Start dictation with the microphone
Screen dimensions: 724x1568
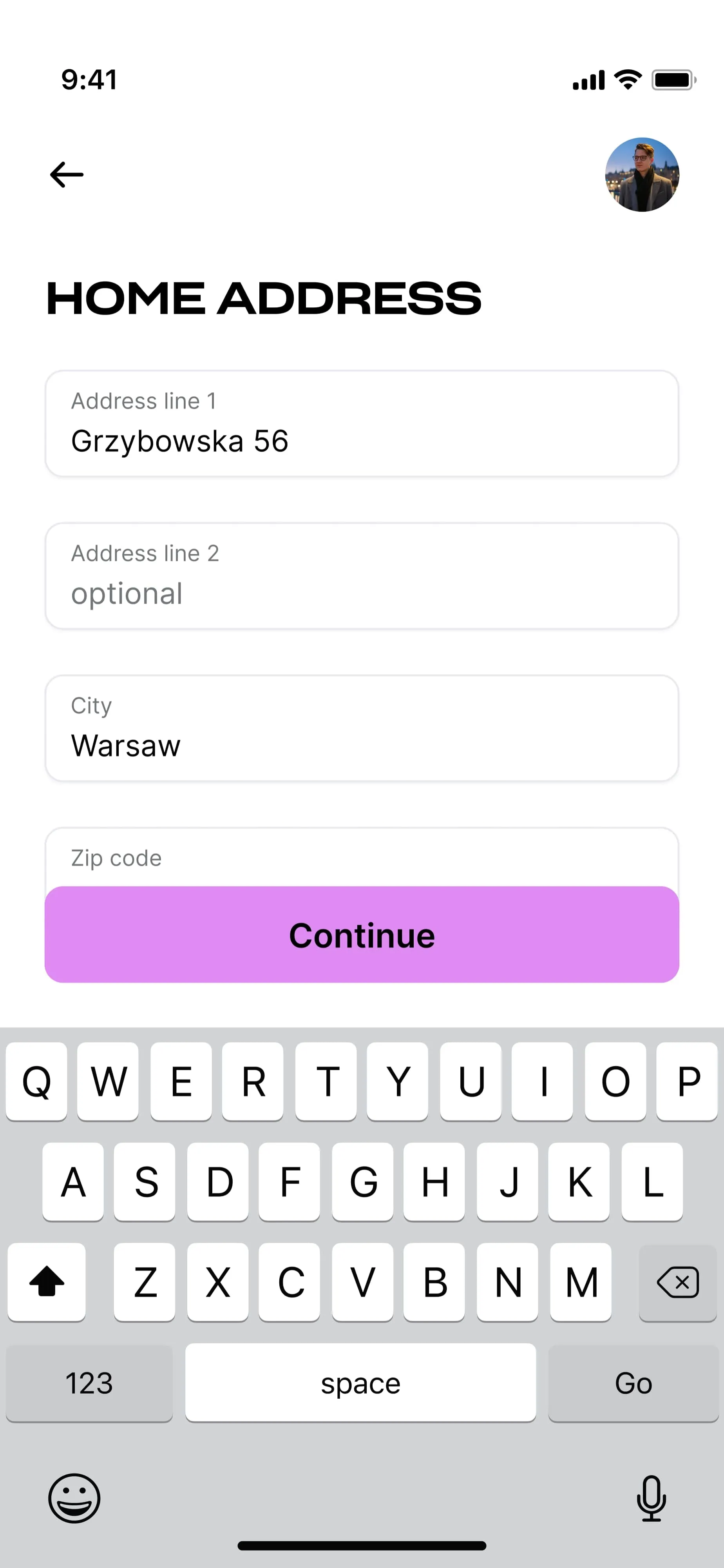click(651, 1498)
